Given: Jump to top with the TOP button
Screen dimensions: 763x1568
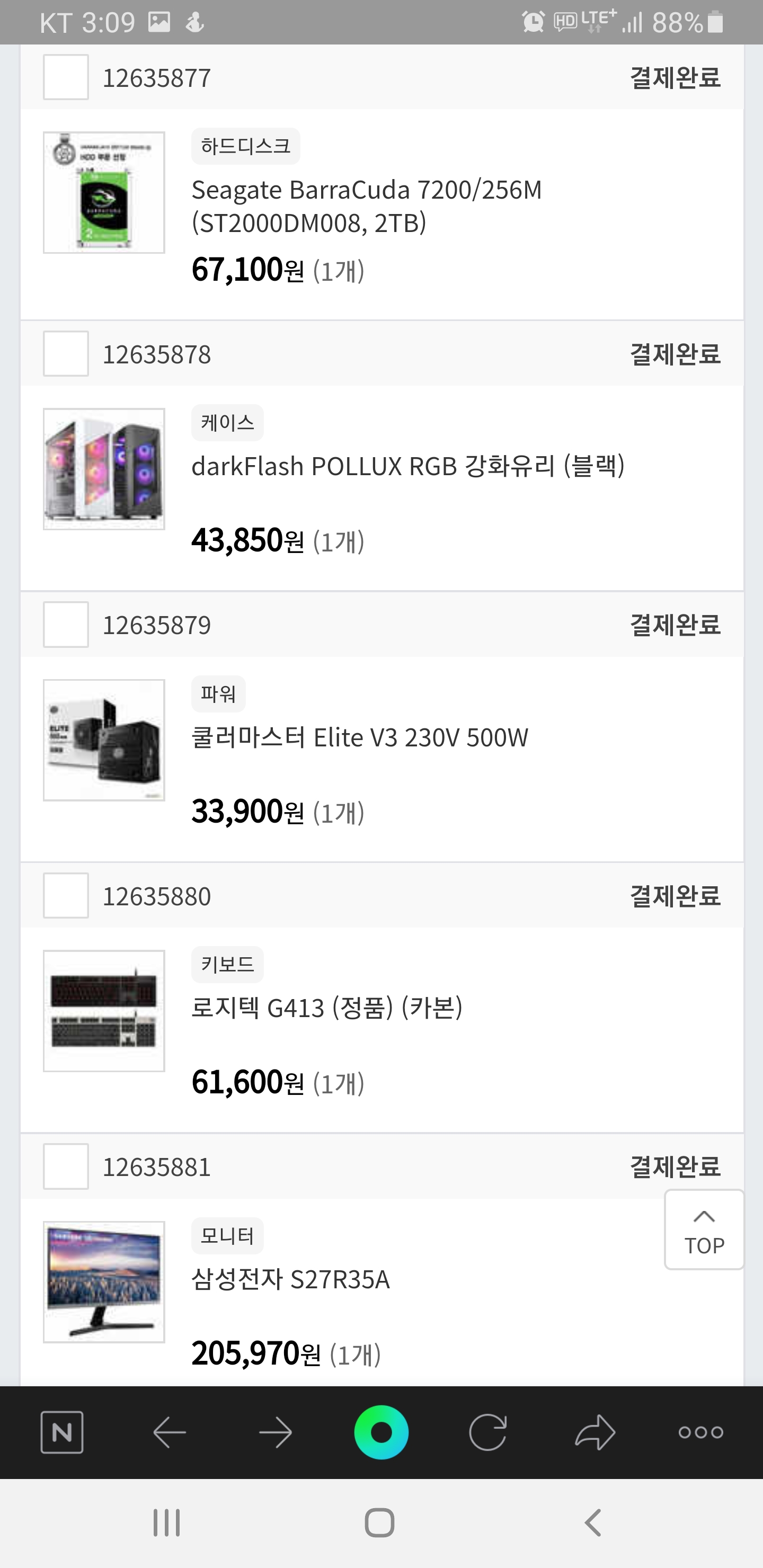Looking at the screenshot, I should (704, 1230).
